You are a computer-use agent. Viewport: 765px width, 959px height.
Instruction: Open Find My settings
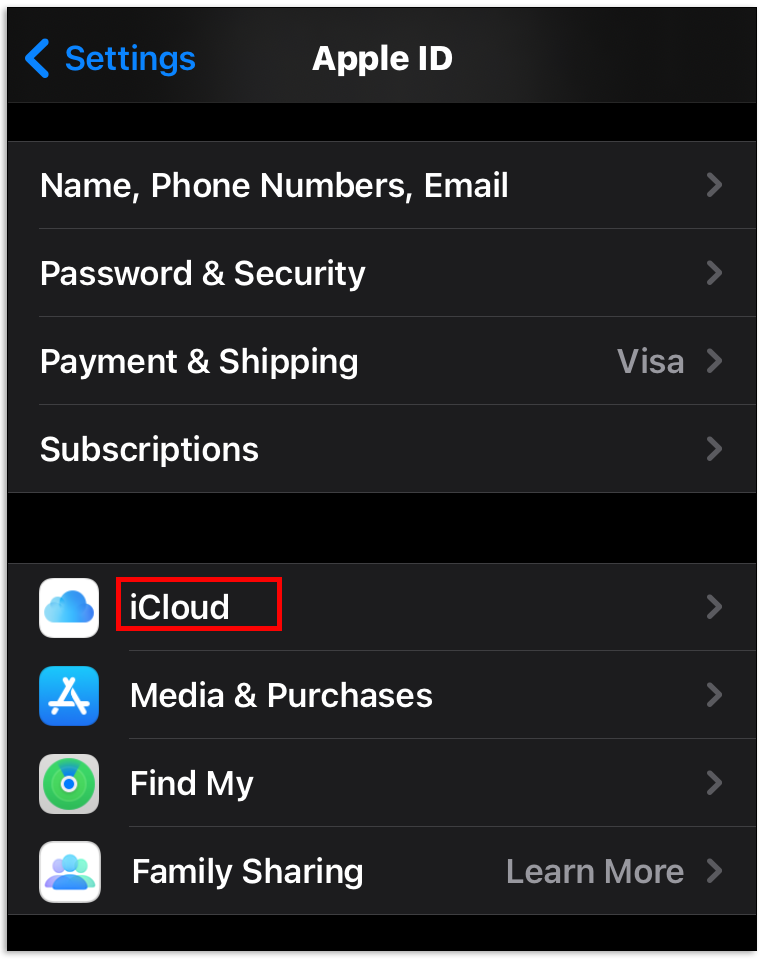pyautogui.click(x=192, y=783)
